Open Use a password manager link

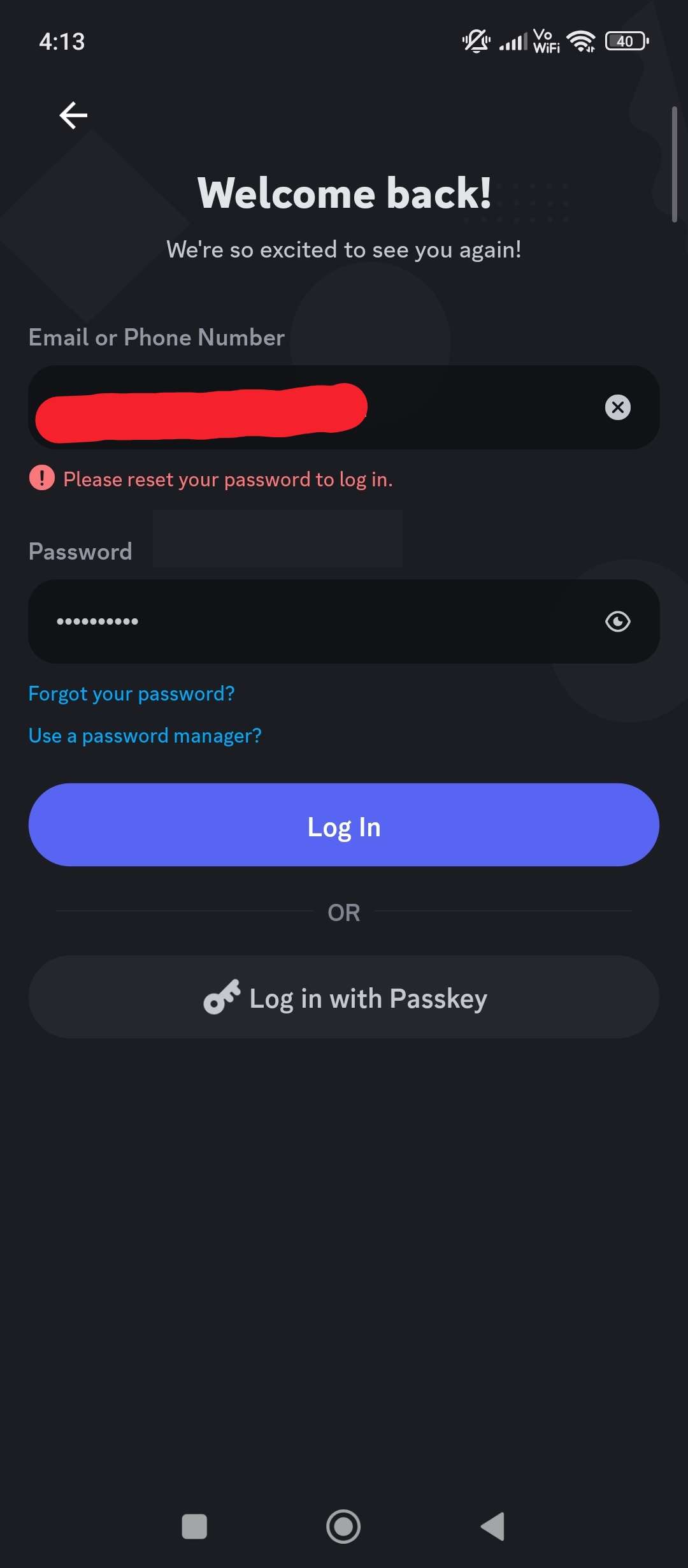pos(145,736)
